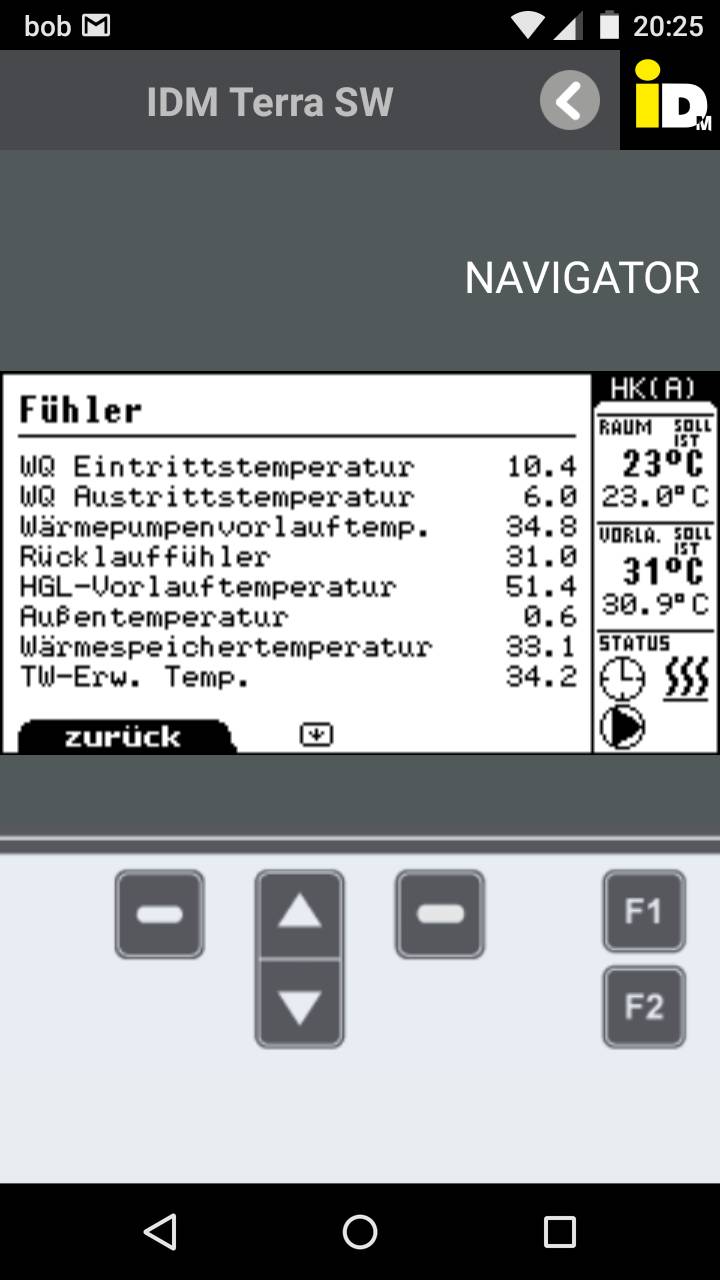Viewport: 720px width, 1280px height.
Task: Open the recent apps overview
Action: click(560, 1232)
